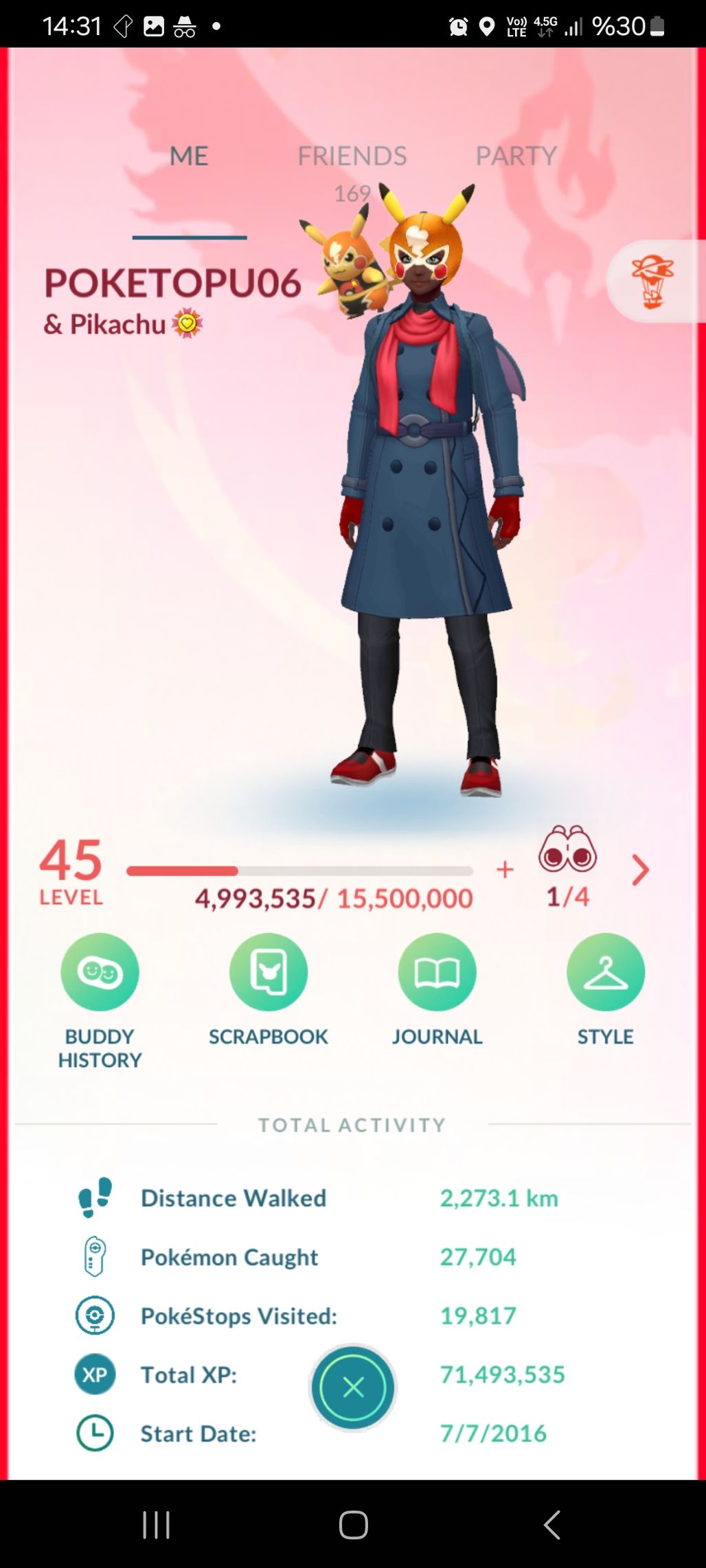706x1568 pixels.
Task: Tap the plus icon next to XP bar
Action: click(x=505, y=869)
